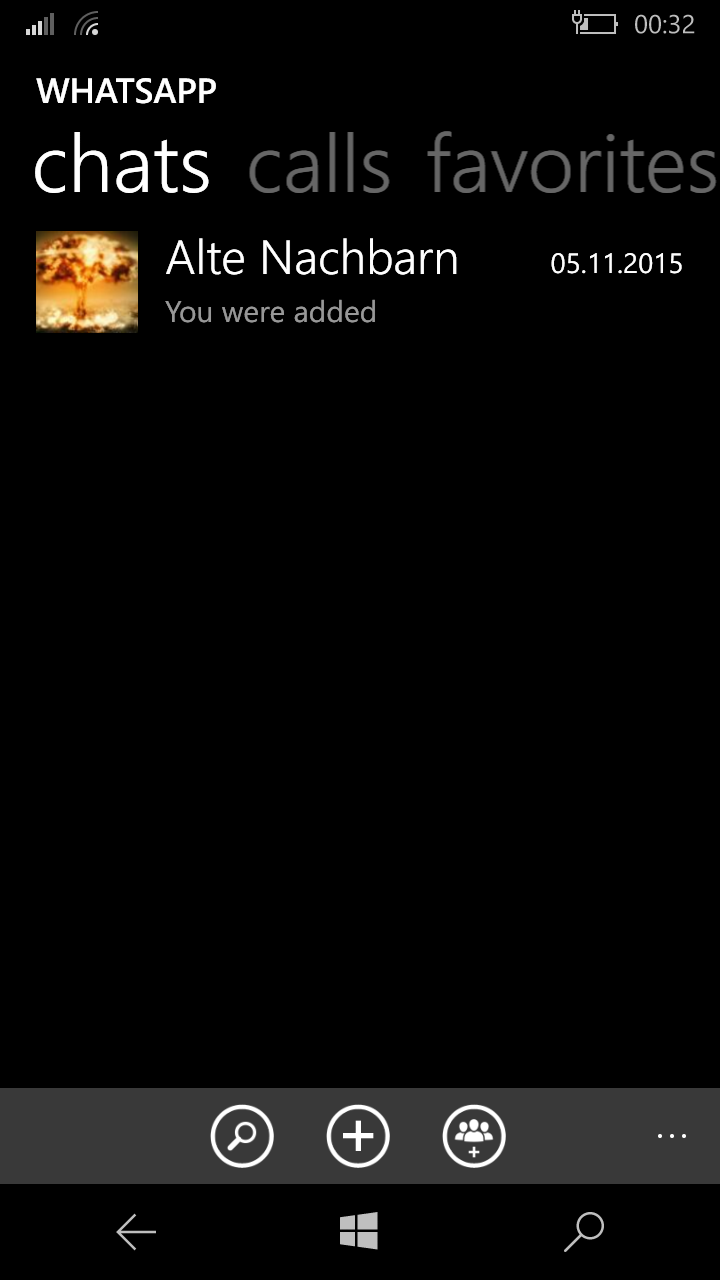Switch to the calls tab
This screenshot has width=720, height=1280.
(x=319, y=166)
